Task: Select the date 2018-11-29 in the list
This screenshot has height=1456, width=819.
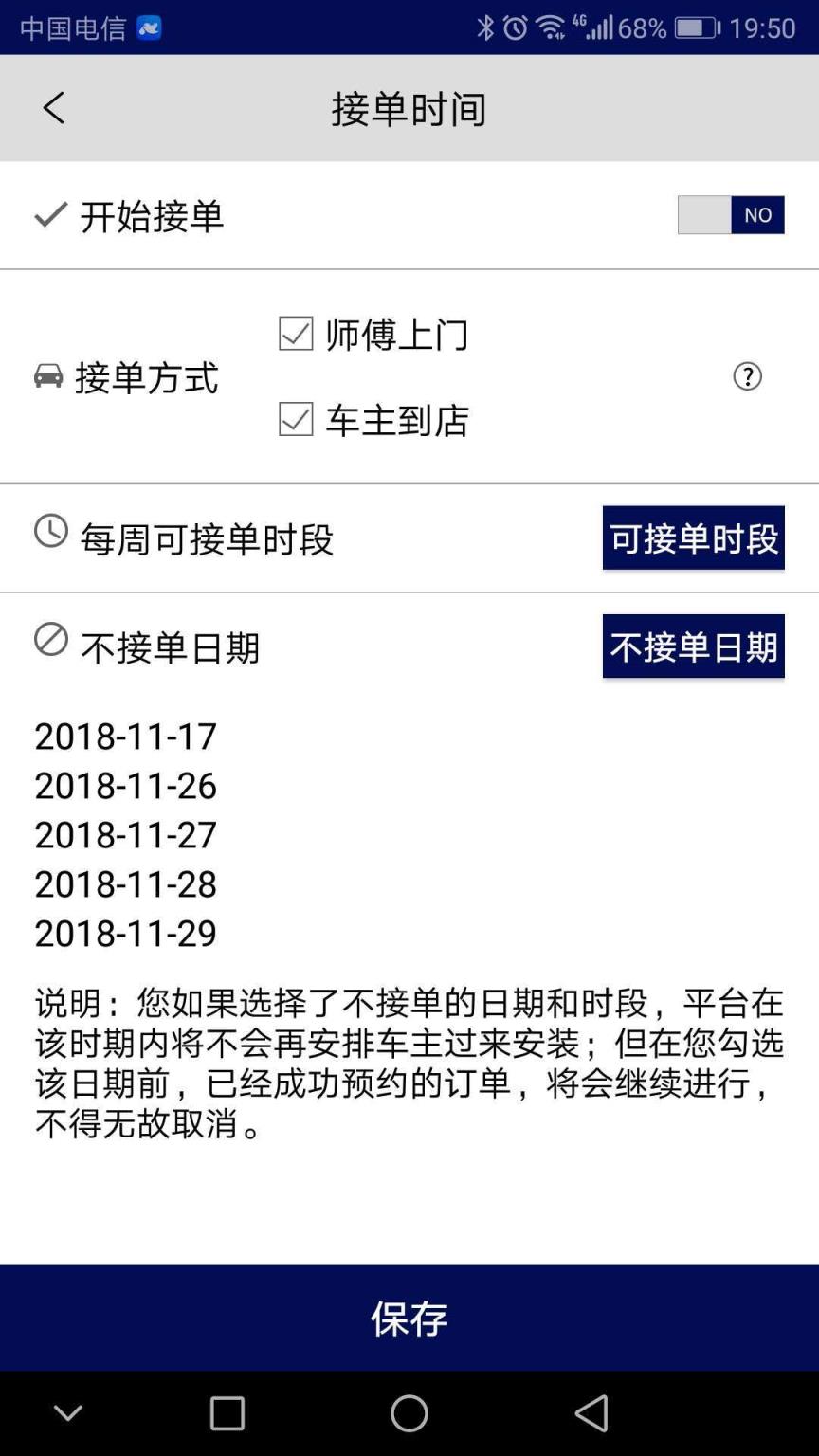Action: coord(124,933)
